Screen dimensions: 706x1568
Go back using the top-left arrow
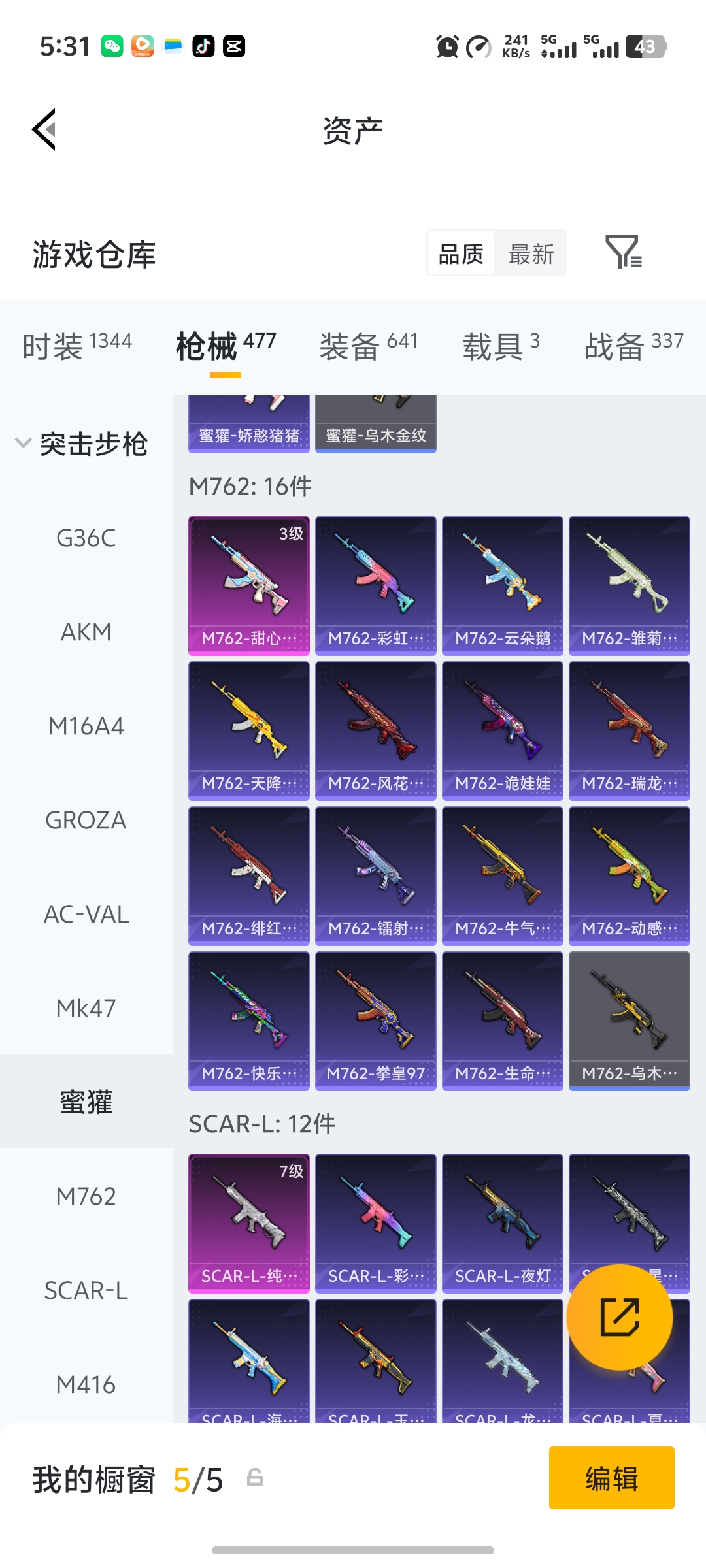point(44,129)
